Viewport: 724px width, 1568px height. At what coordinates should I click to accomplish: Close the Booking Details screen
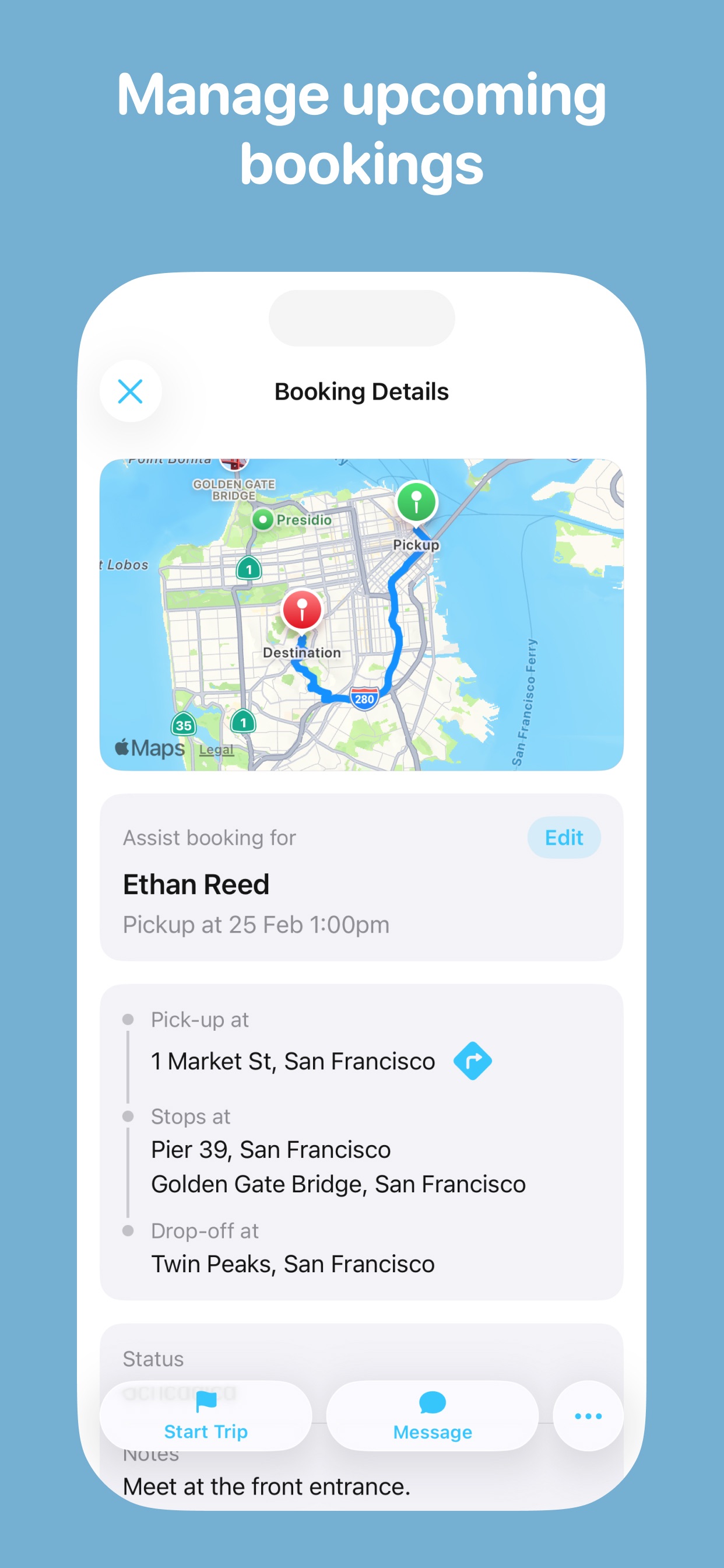pyautogui.click(x=129, y=391)
